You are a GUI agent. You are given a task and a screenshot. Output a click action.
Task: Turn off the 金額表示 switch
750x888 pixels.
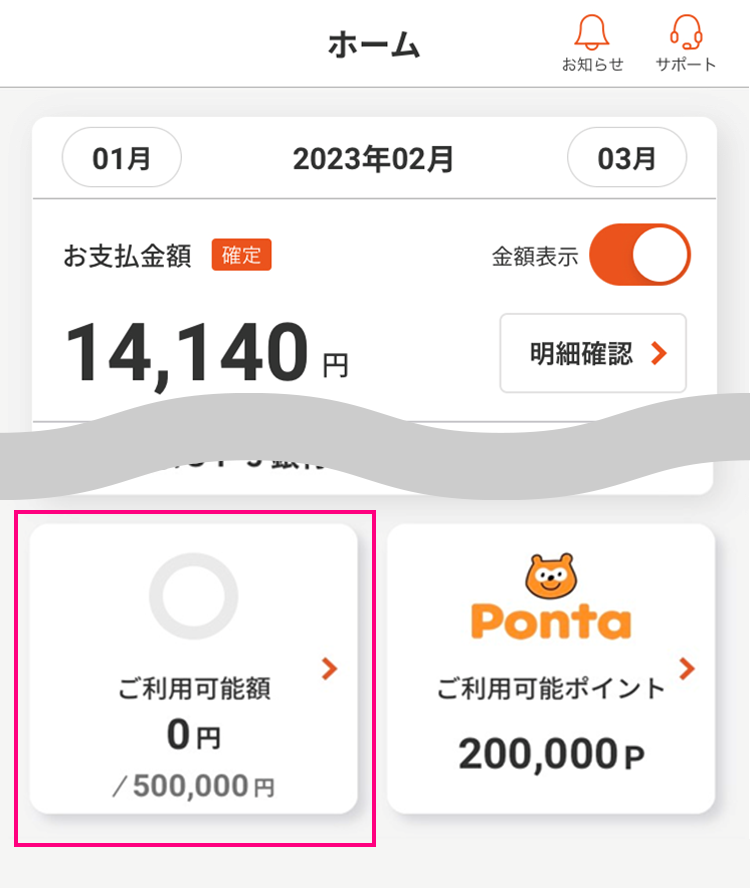(640, 256)
